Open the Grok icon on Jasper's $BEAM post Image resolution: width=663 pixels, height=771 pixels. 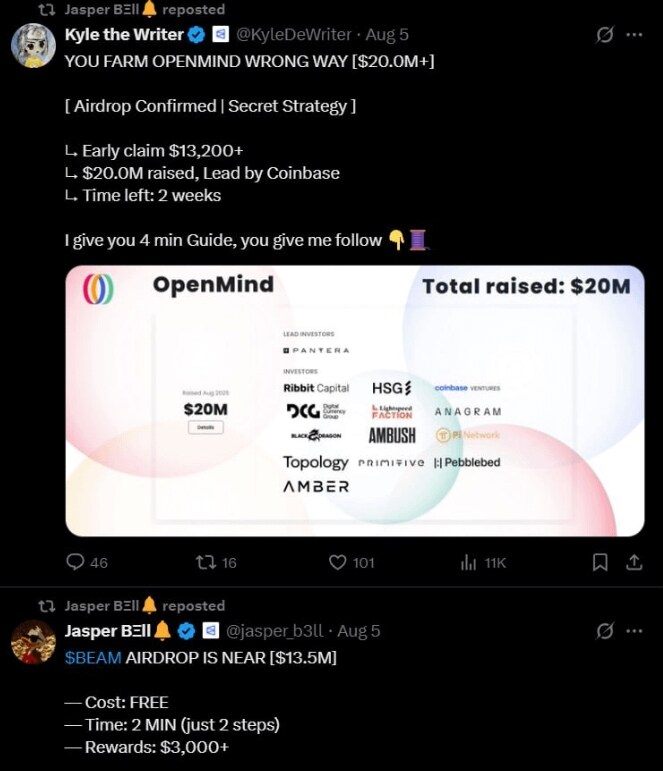(604, 631)
